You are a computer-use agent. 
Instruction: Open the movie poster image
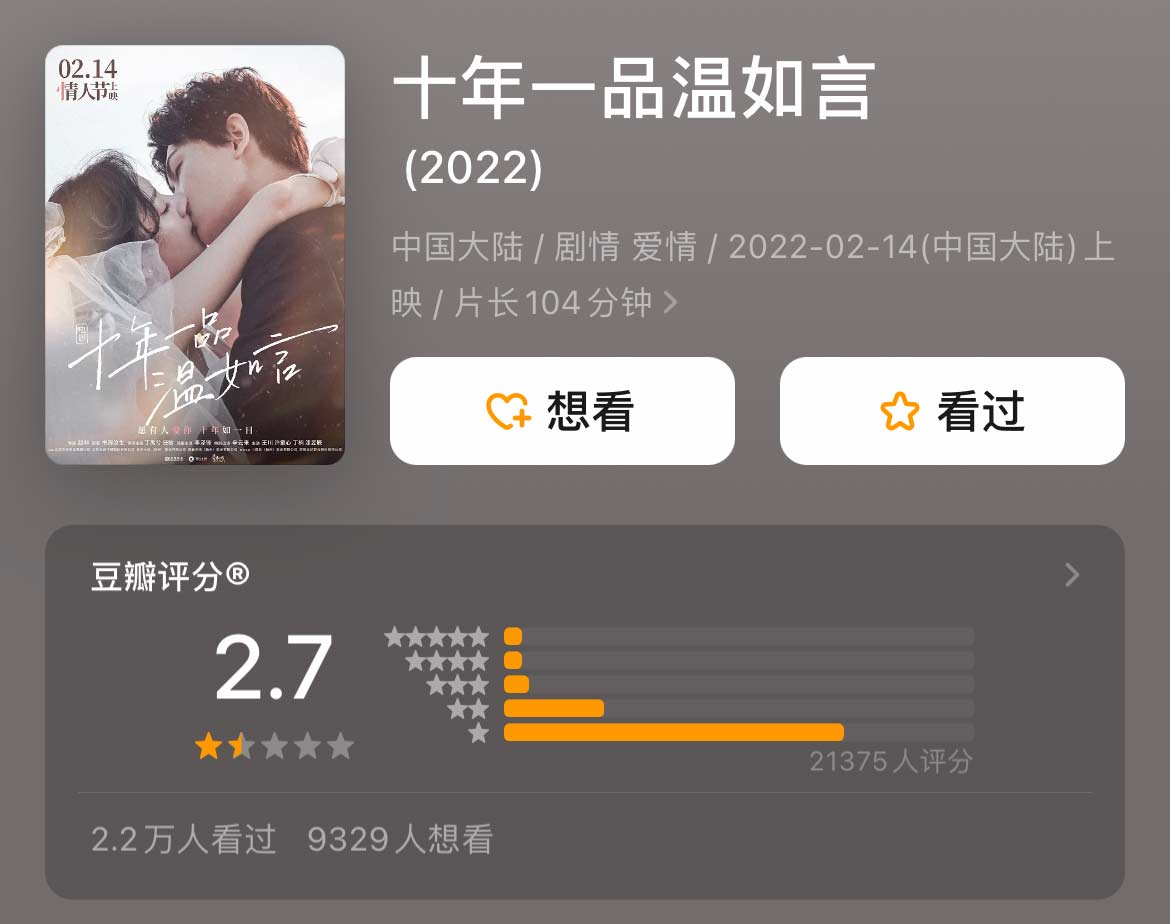[x=195, y=255]
